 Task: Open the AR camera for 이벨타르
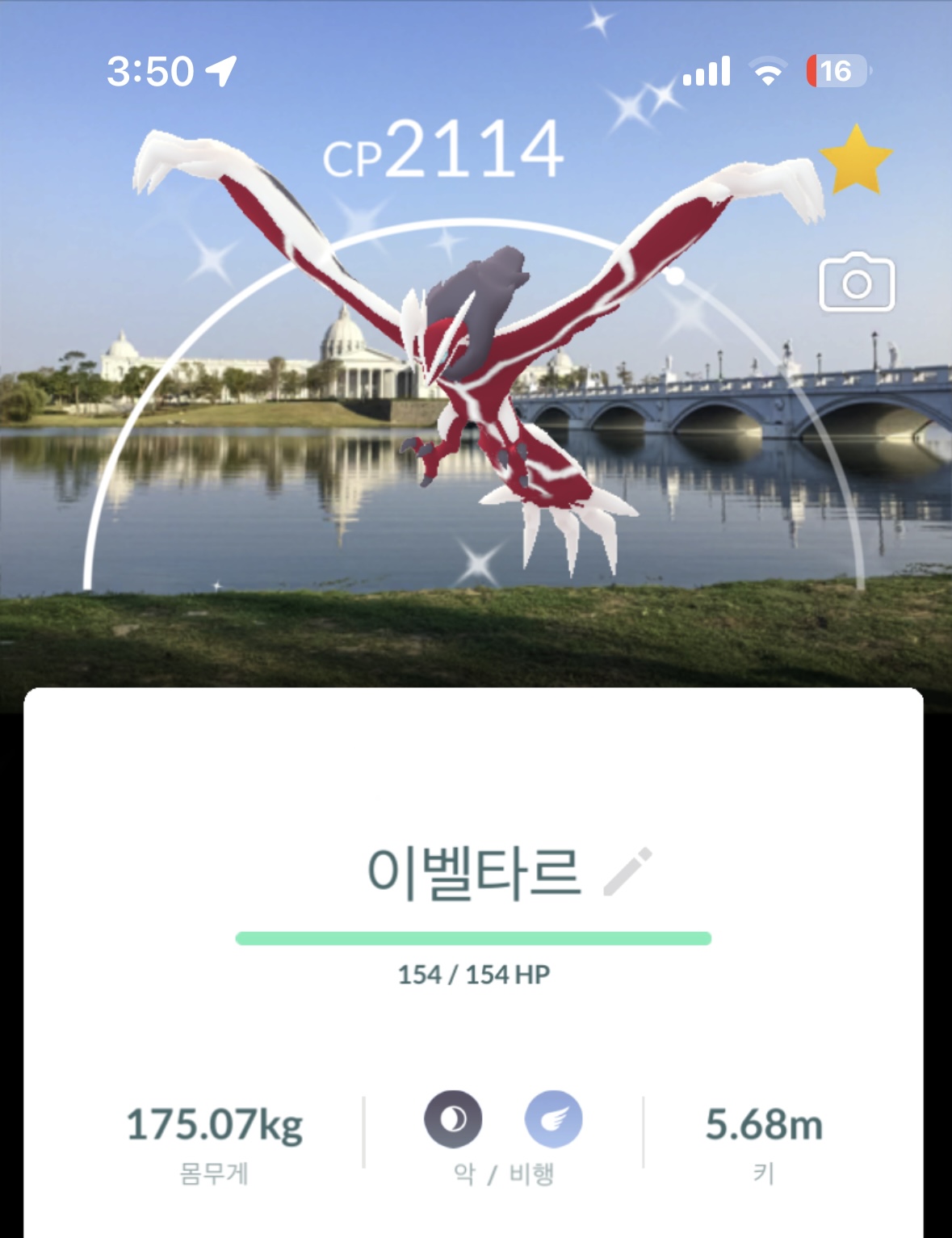click(x=857, y=283)
